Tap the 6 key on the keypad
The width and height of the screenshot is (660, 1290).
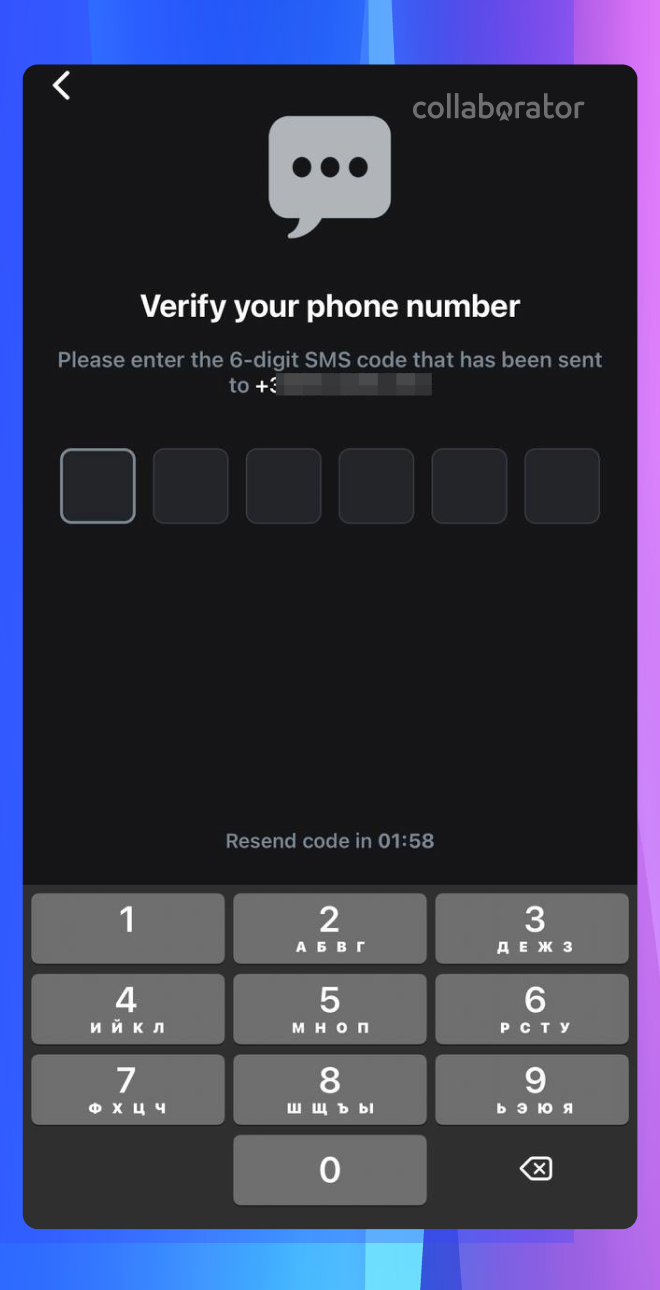point(532,1009)
